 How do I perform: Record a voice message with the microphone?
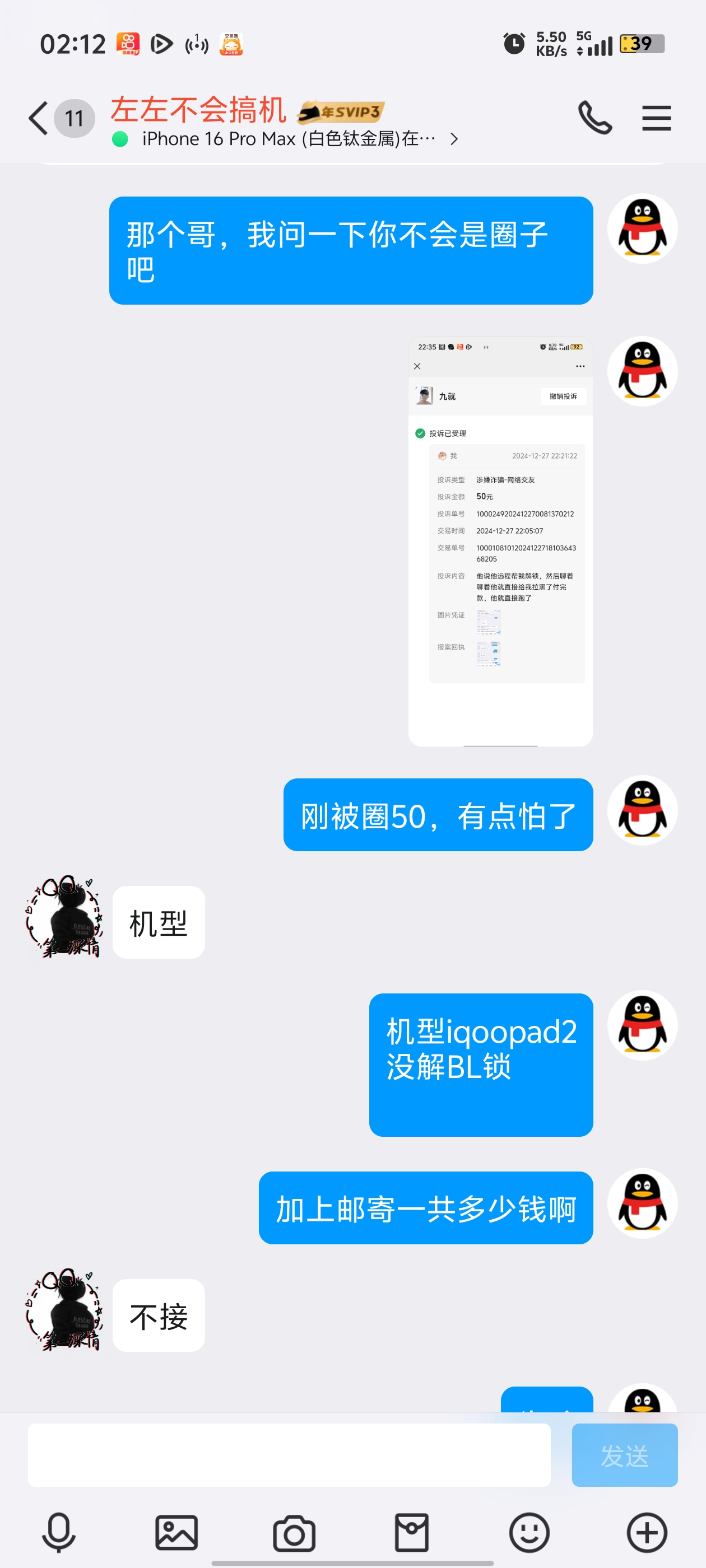tap(58, 1532)
